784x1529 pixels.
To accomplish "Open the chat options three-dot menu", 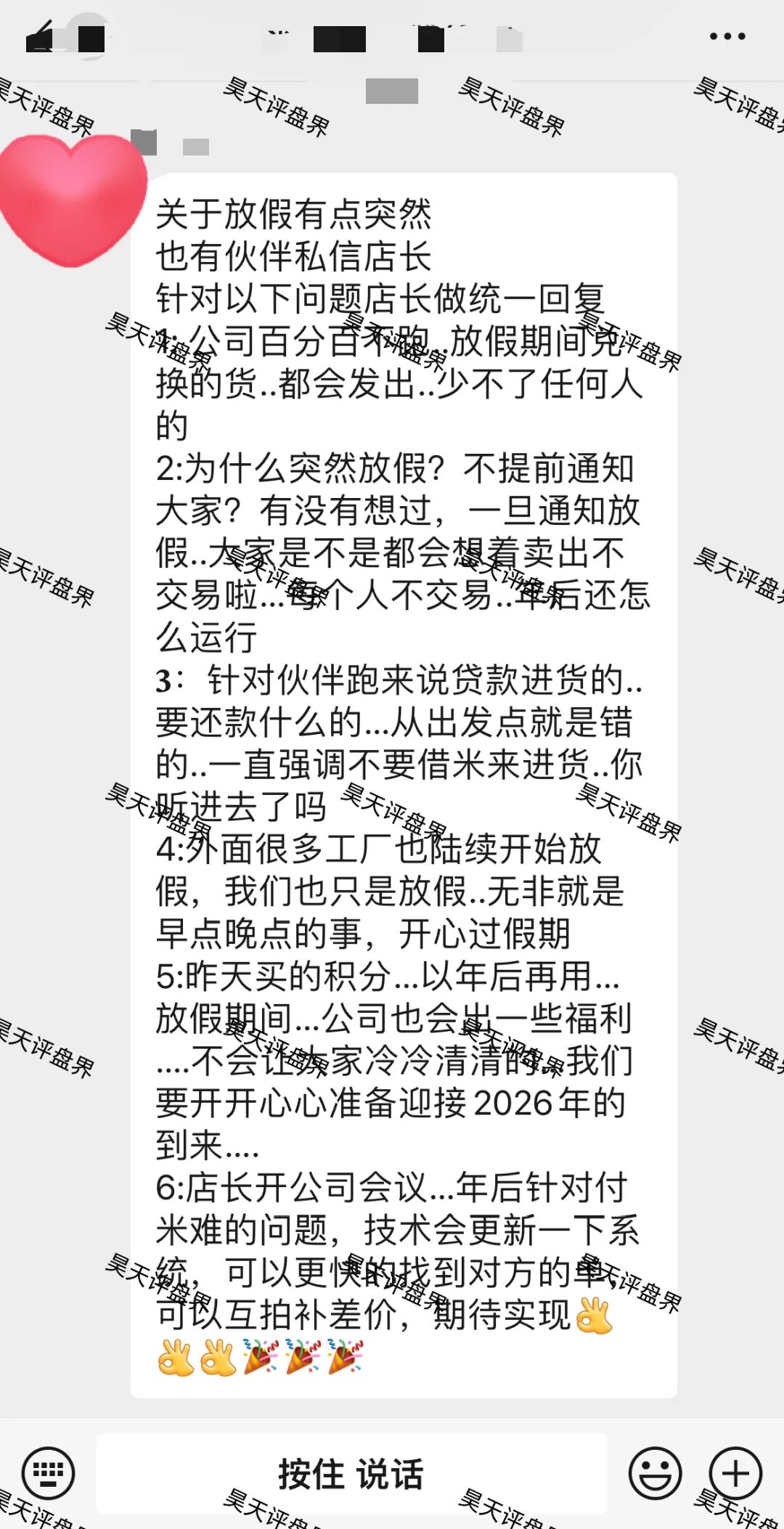I will coord(727,36).
